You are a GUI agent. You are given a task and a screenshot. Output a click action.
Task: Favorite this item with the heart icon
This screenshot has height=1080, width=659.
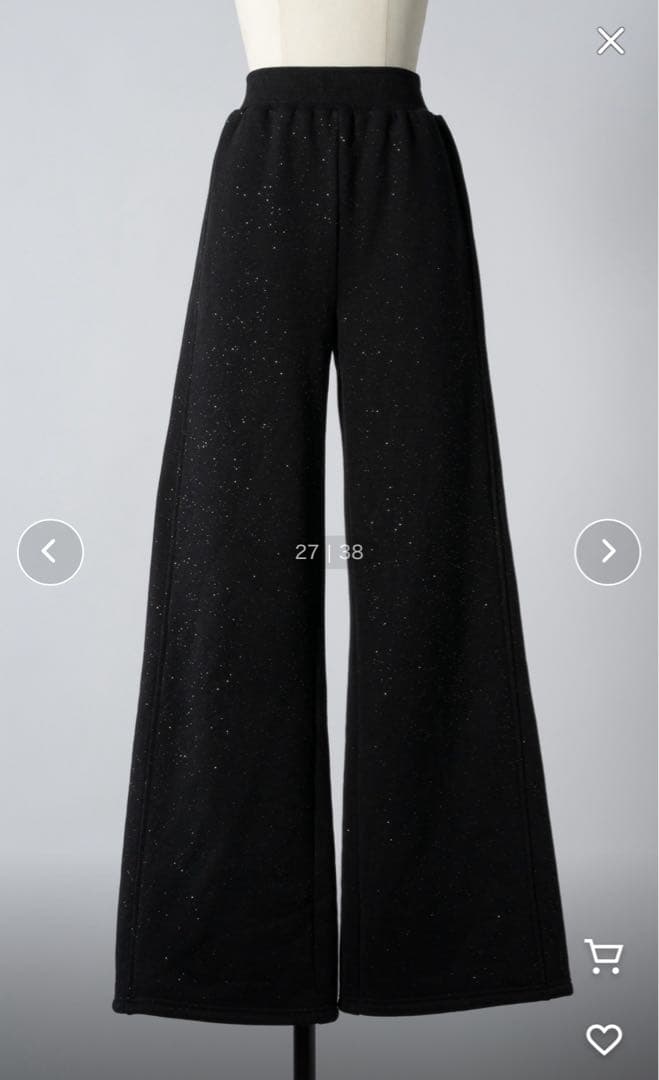coord(603,1039)
